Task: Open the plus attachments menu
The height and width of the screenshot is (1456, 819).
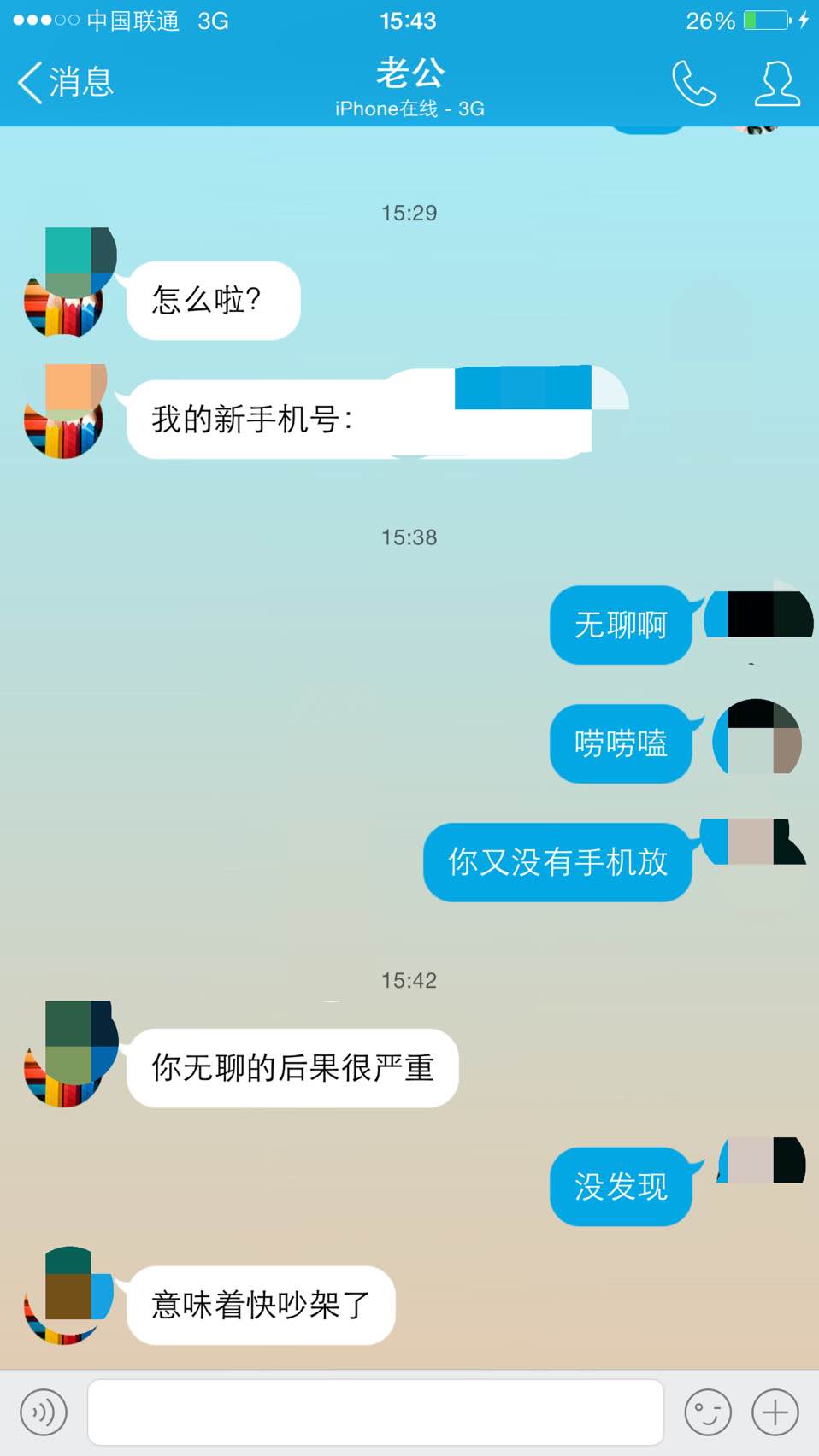Action: coord(775,1412)
